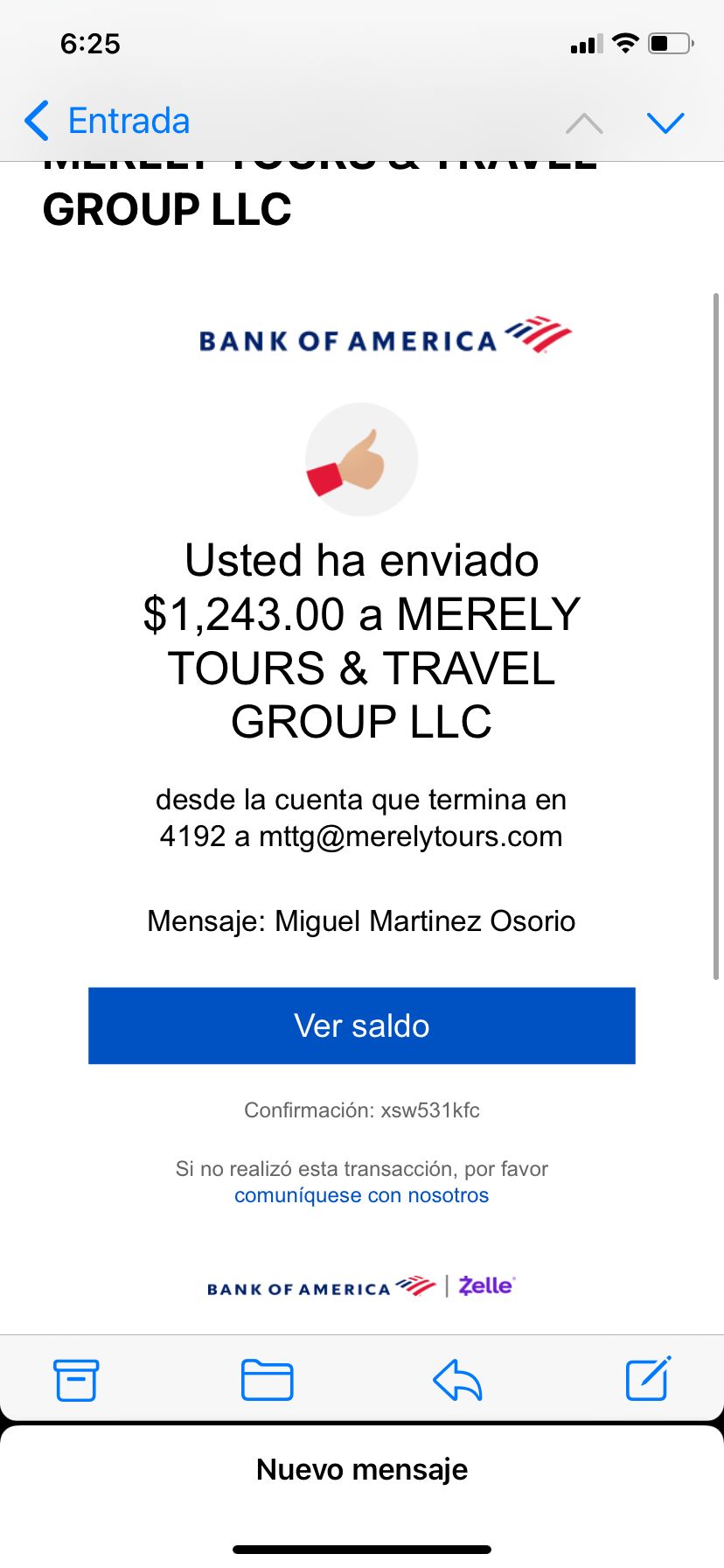The image size is (724, 1568).
Task: Open the Nuevo mensaje draft
Action: [362, 1469]
